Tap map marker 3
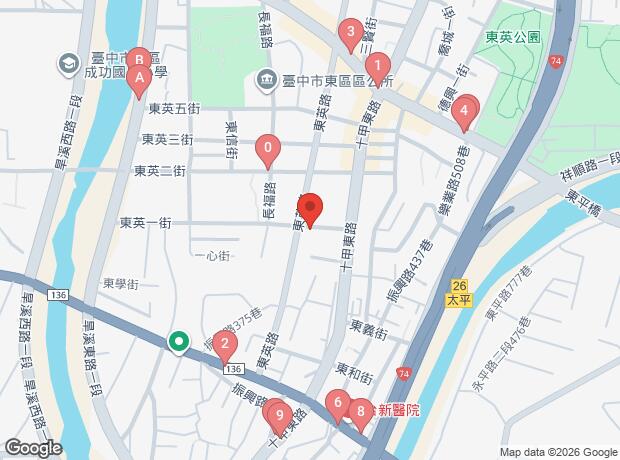Image resolution: width=620 pixels, height=460 pixels. tap(349, 34)
